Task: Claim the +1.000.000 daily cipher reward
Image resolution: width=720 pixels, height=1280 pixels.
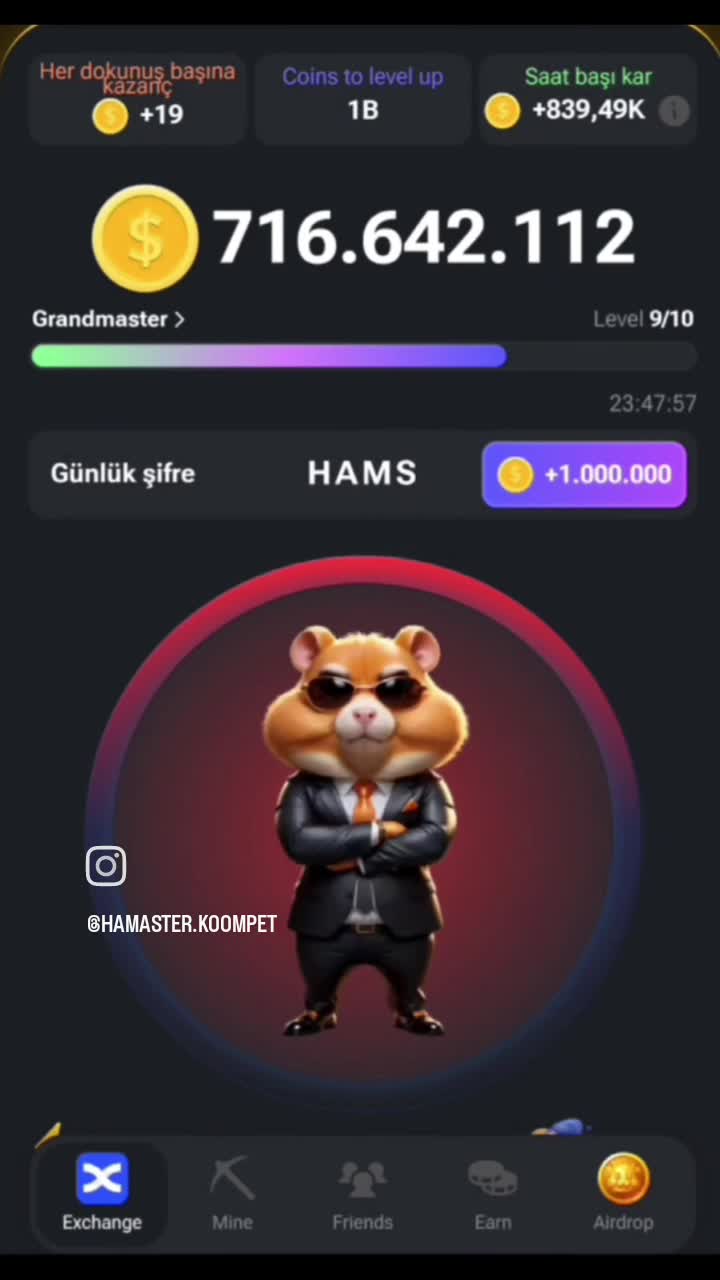Action: click(x=584, y=474)
